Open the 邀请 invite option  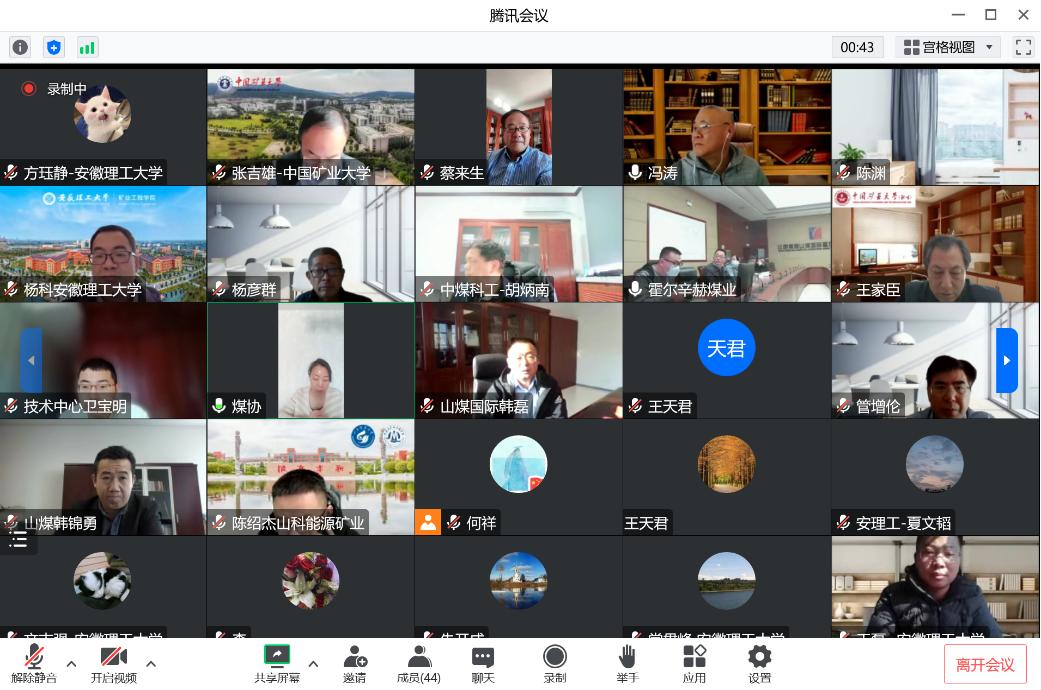point(354,662)
